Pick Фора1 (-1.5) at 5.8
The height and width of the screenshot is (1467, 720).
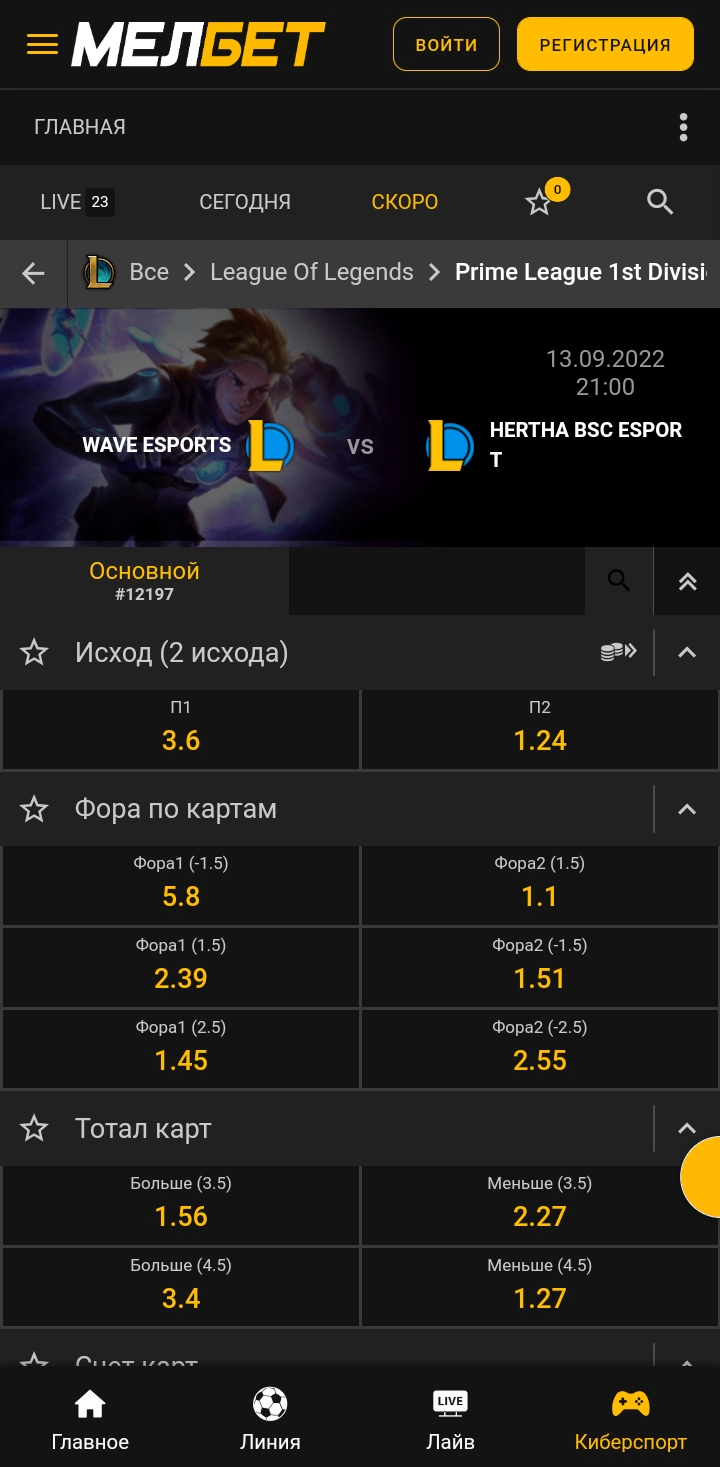click(181, 885)
